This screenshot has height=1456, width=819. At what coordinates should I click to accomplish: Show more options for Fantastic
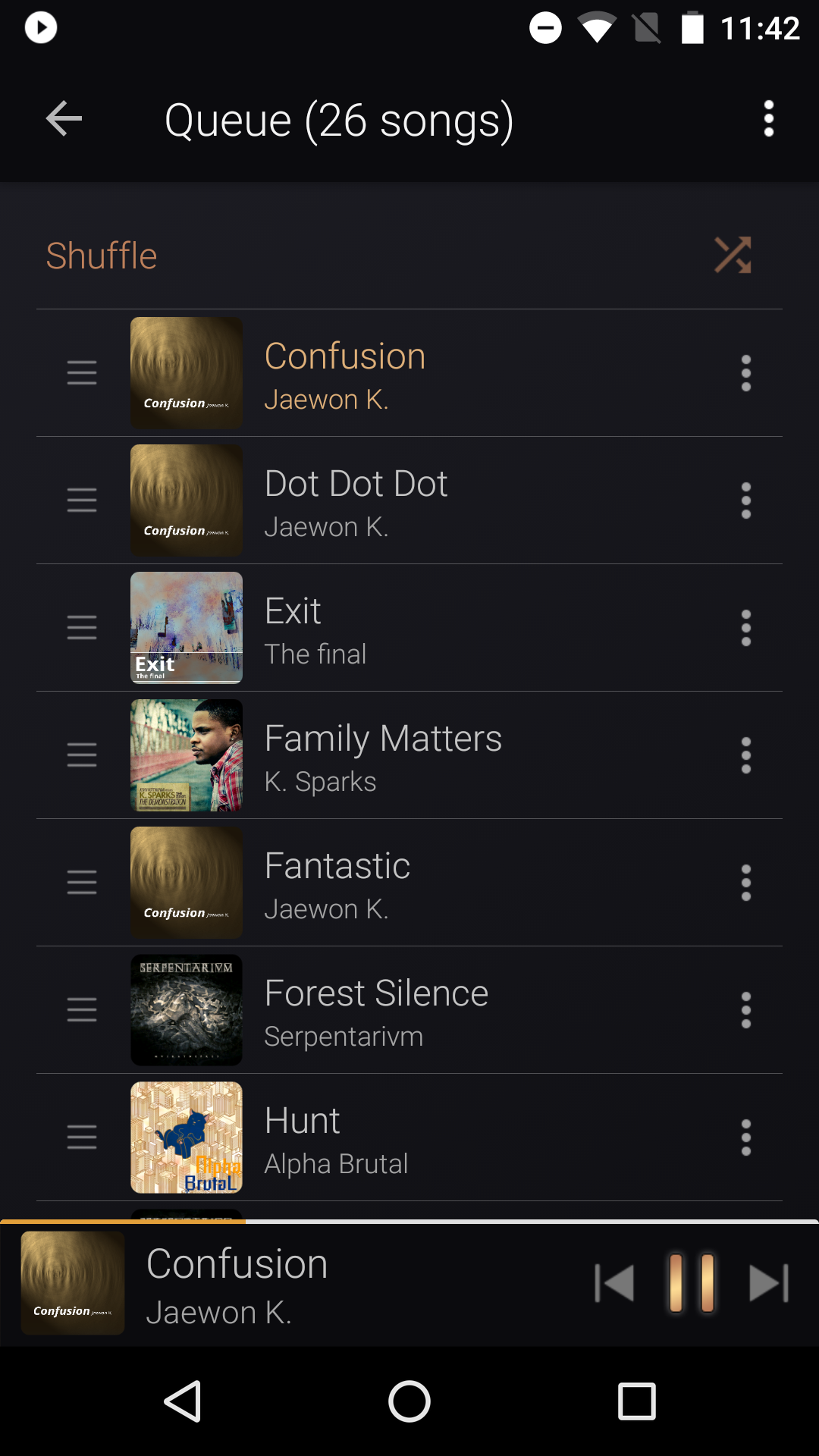(746, 883)
